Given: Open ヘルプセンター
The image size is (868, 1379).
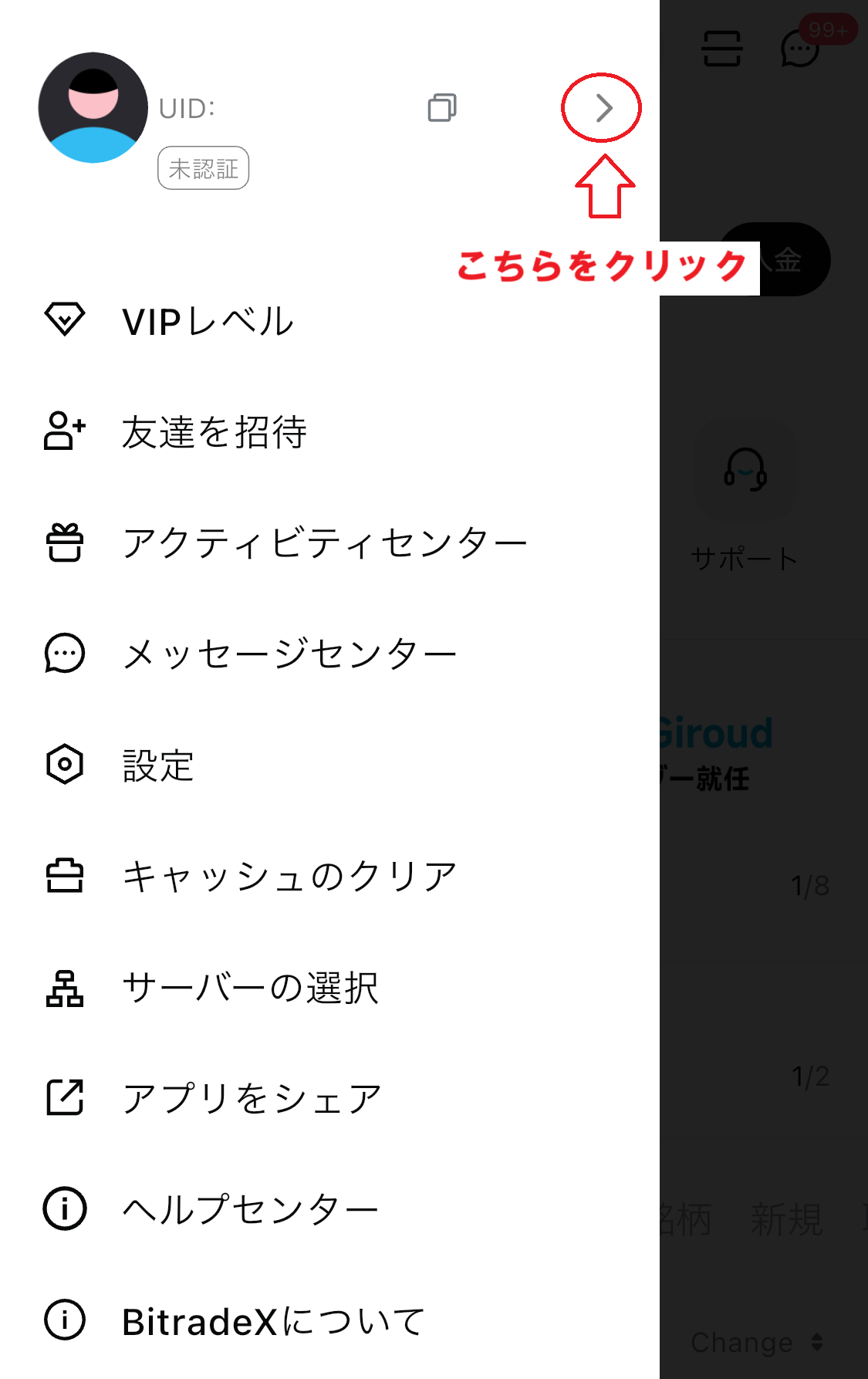Looking at the screenshot, I should [x=250, y=1209].
